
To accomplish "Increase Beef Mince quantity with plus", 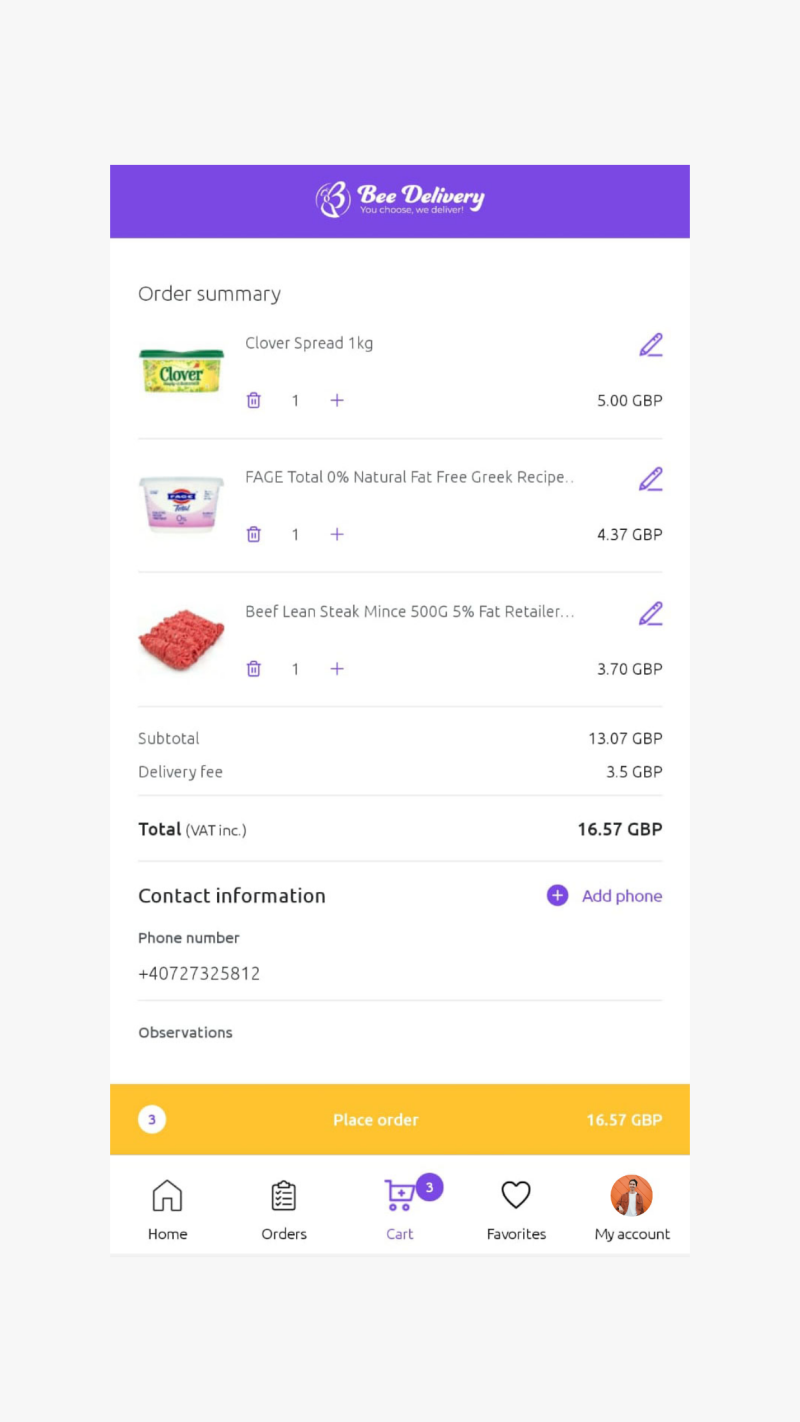I will [x=337, y=668].
